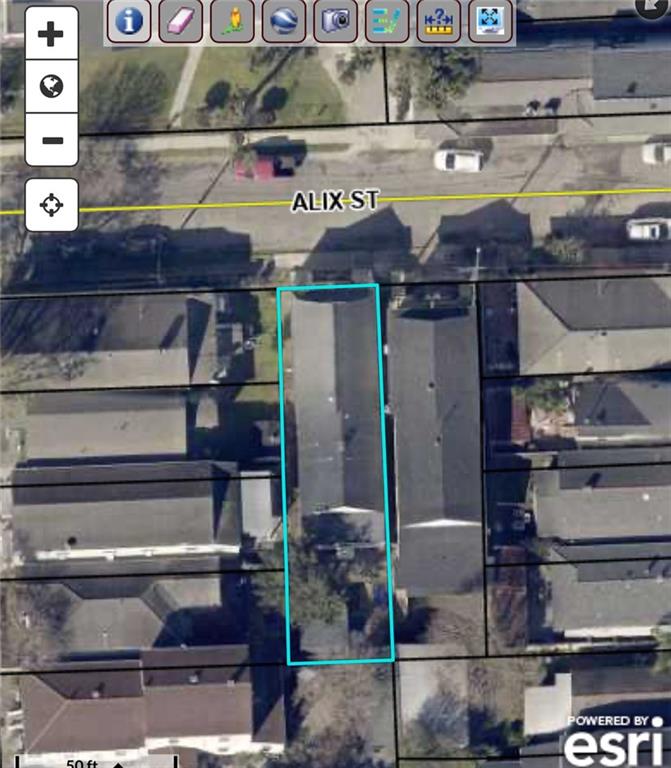Open the identify info tool
Viewport: 671px width, 768px height.
pyautogui.click(x=128, y=20)
